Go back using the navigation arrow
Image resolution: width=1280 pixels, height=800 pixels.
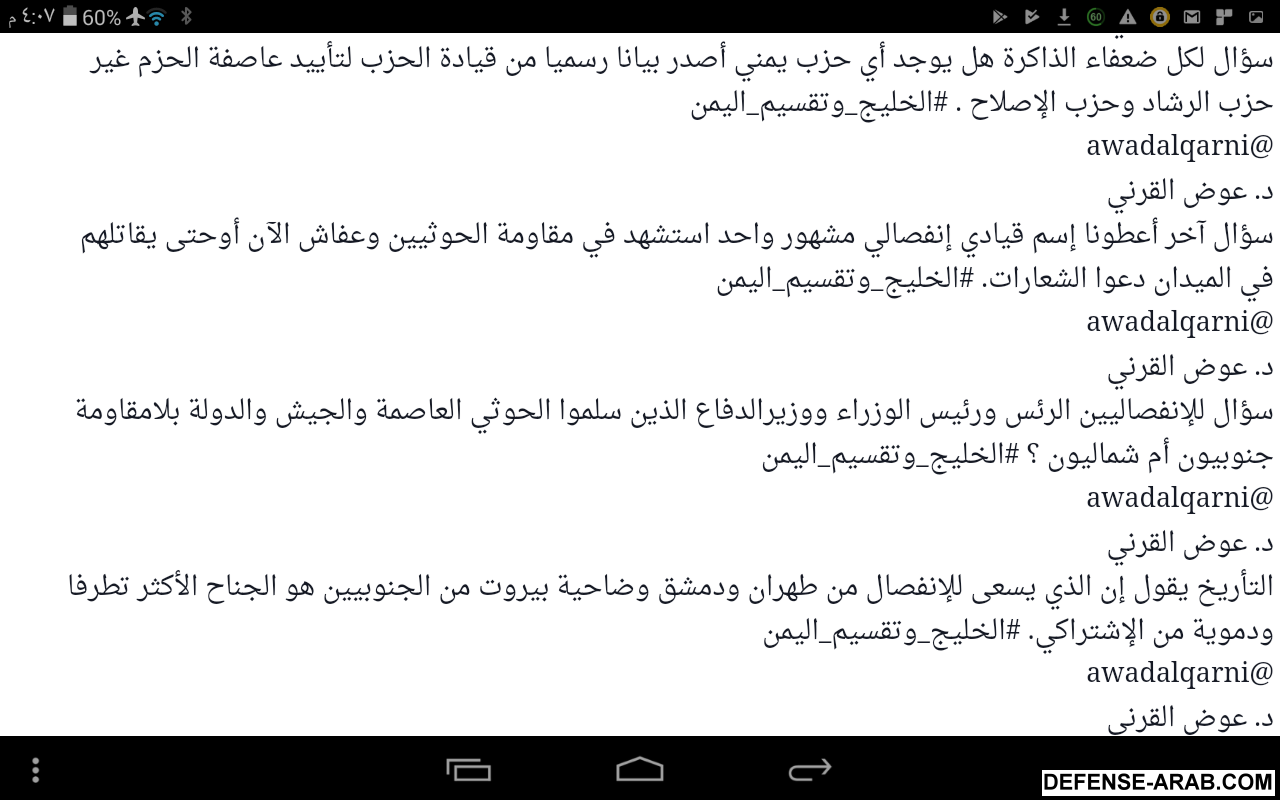[810, 769]
